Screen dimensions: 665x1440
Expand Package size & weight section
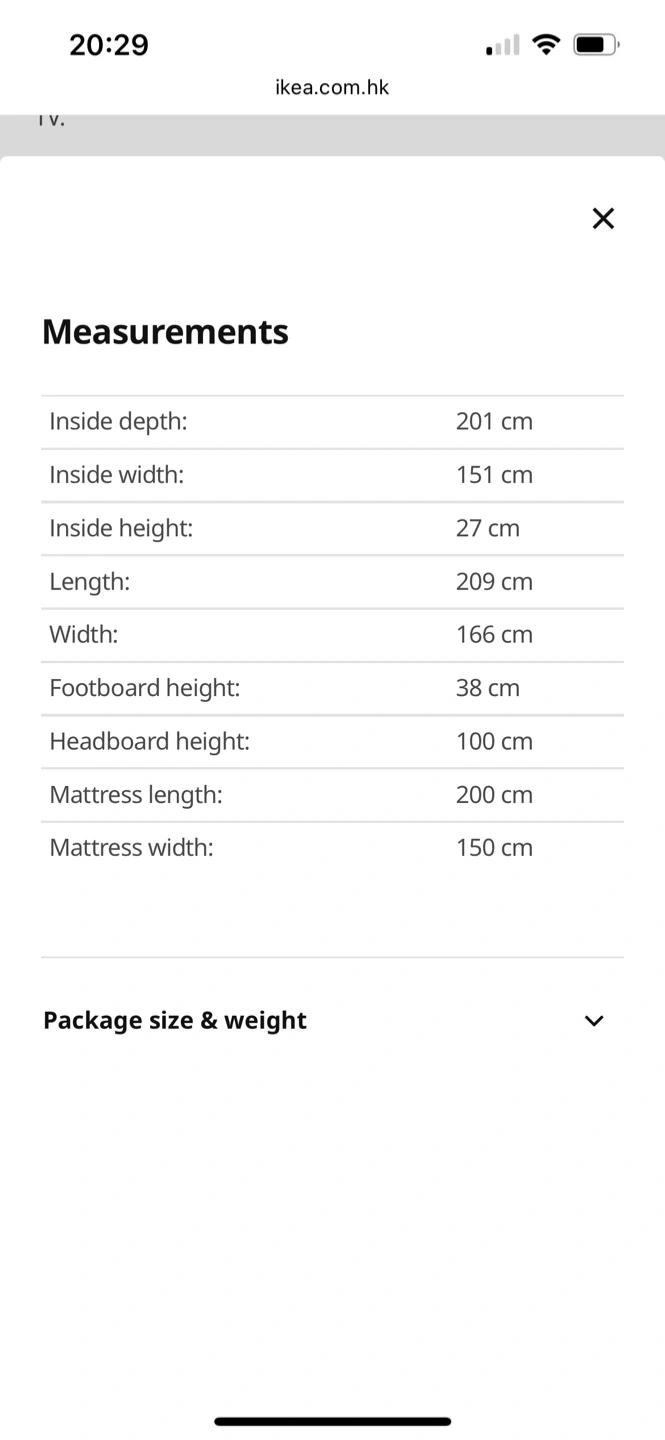tap(332, 1020)
